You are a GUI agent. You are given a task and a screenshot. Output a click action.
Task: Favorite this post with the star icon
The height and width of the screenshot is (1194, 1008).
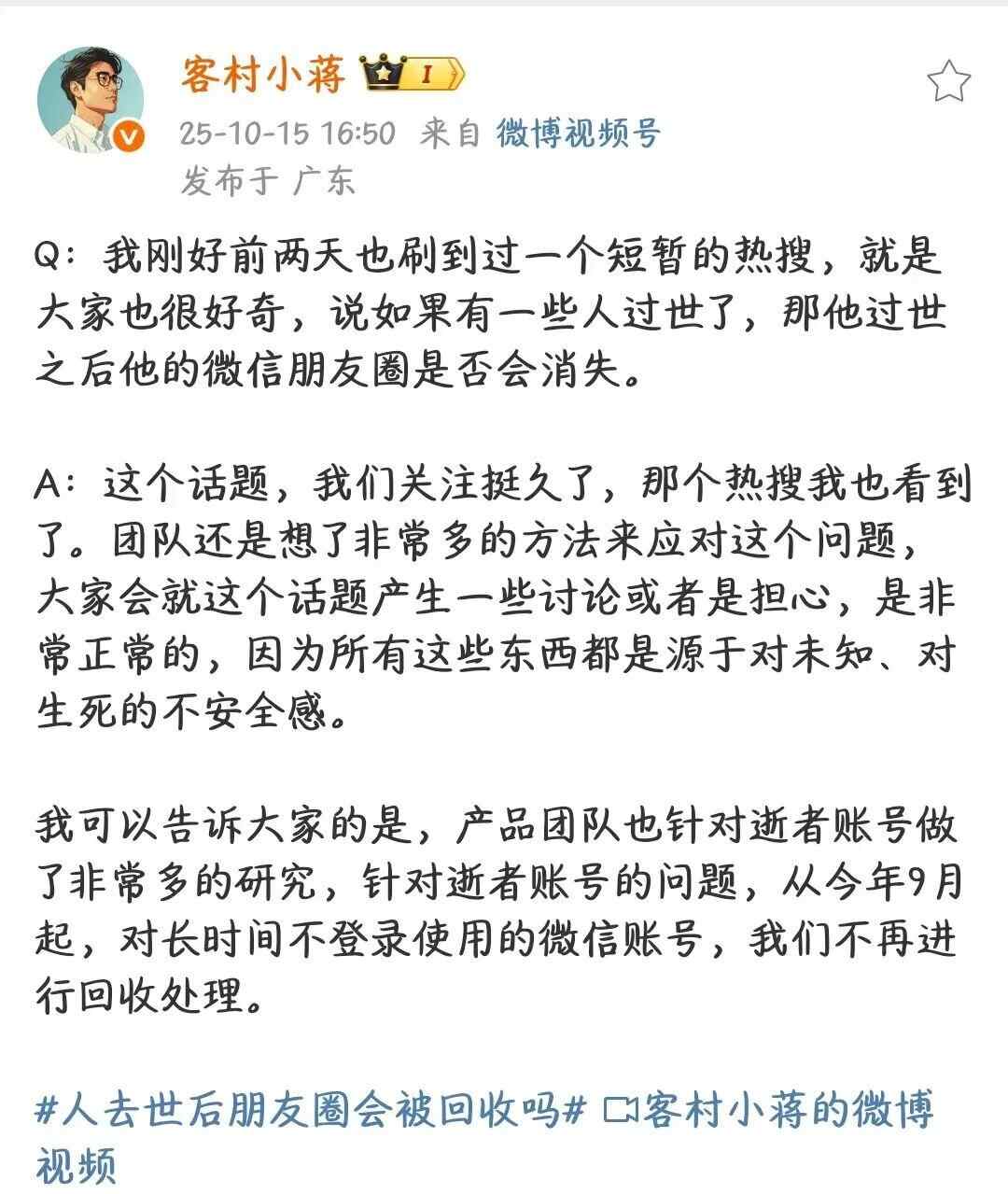point(949,81)
